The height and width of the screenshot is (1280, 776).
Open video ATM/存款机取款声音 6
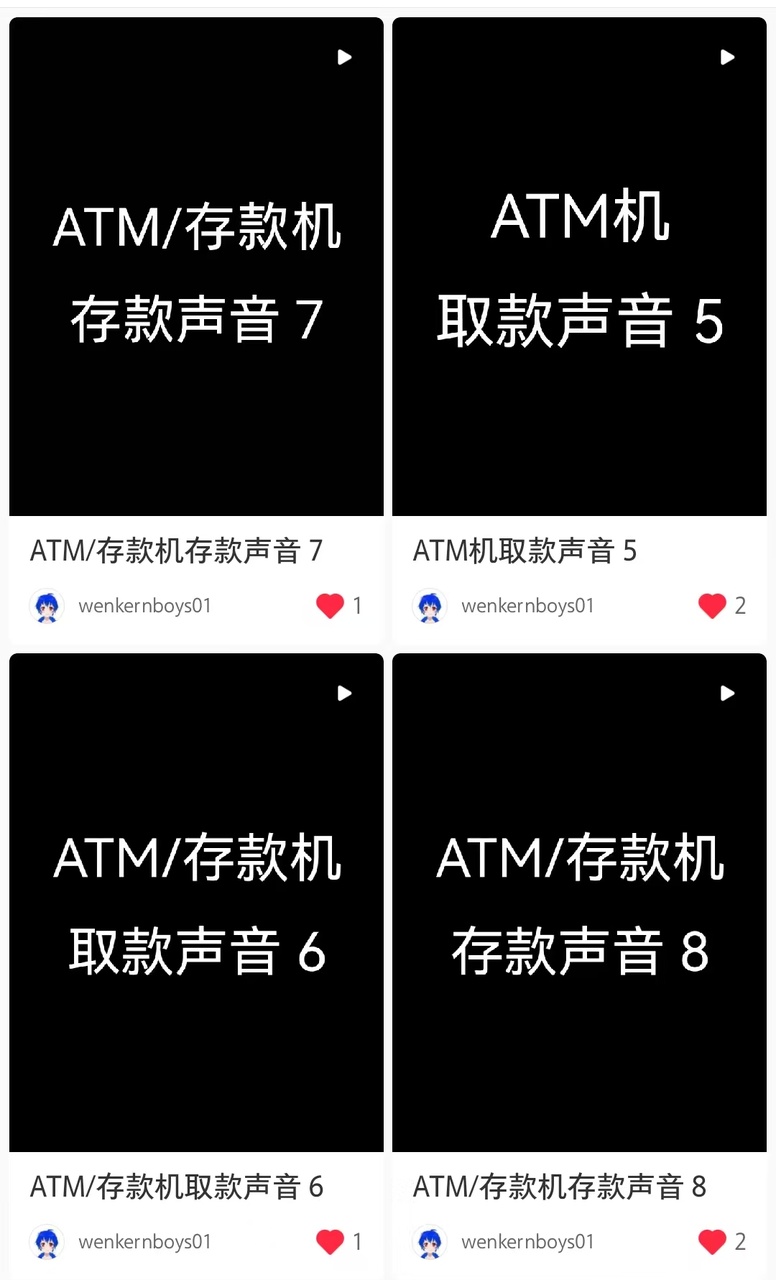click(x=196, y=902)
